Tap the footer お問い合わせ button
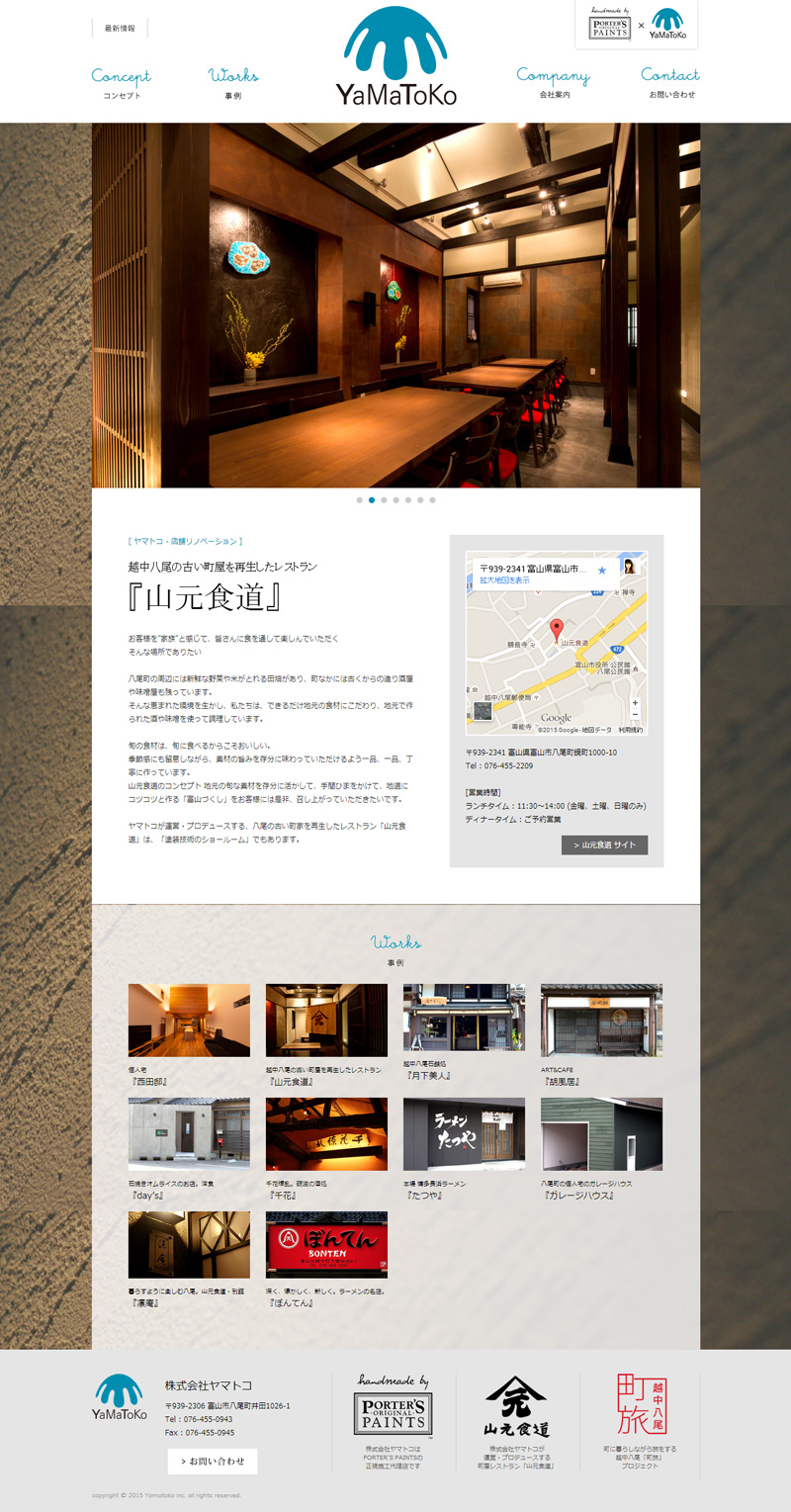 pyautogui.click(x=213, y=1461)
